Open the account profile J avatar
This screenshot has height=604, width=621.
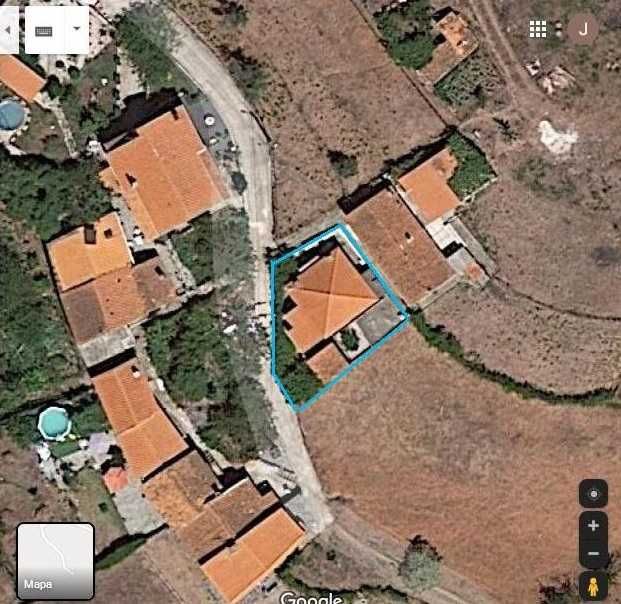(583, 29)
